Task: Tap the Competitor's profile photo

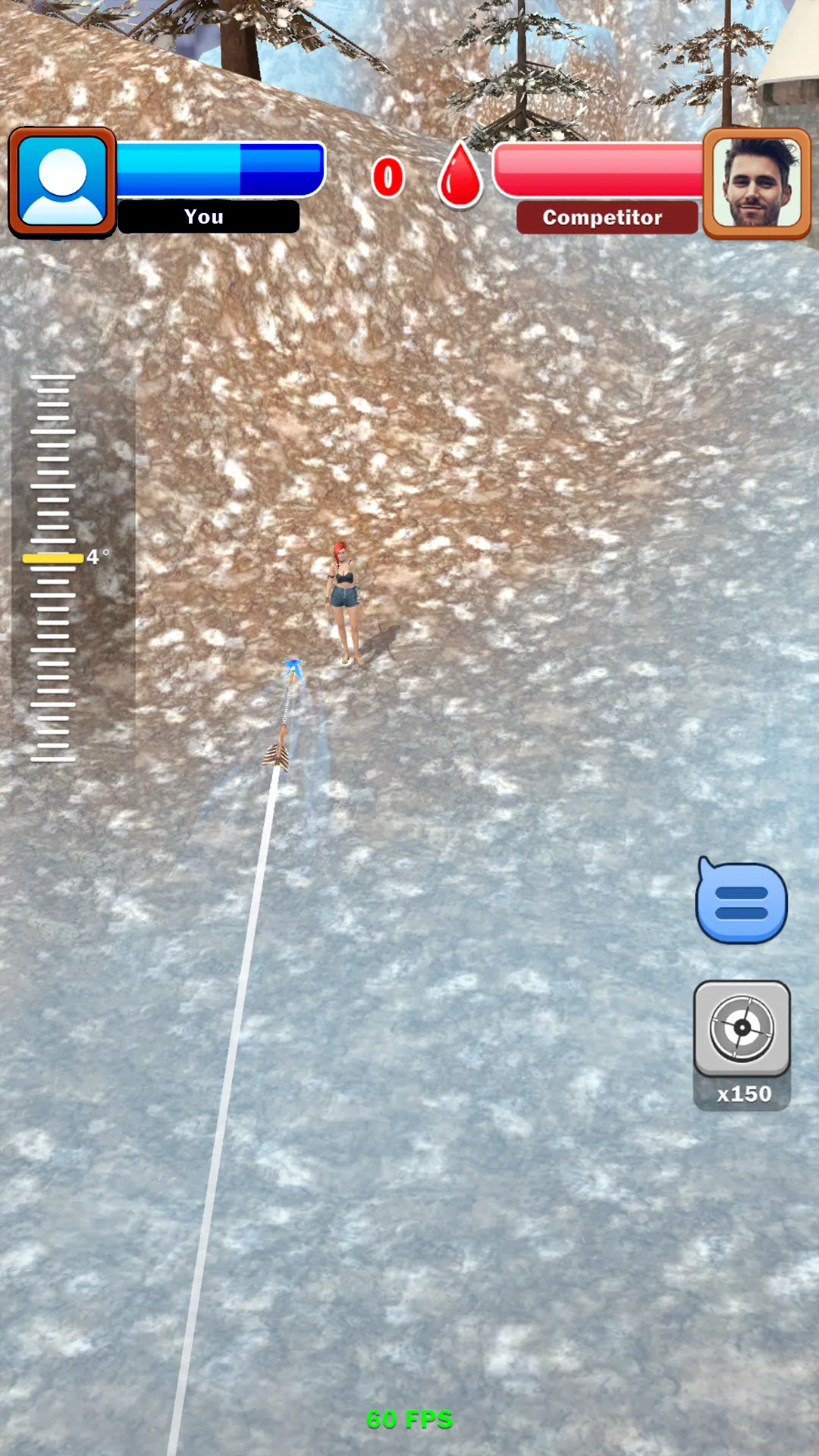Action: pyautogui.click(x=757, y=182)
